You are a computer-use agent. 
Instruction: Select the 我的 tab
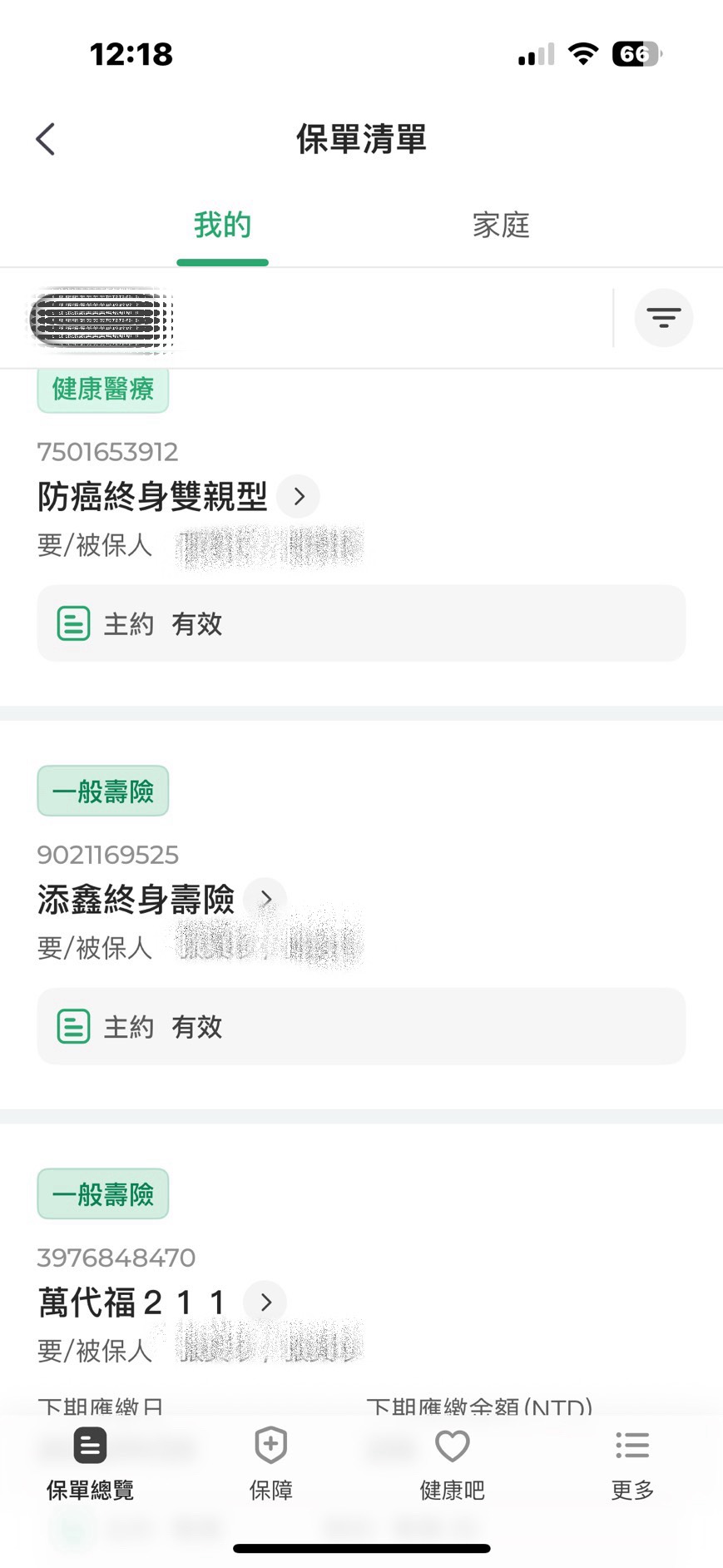click(222, 225)
